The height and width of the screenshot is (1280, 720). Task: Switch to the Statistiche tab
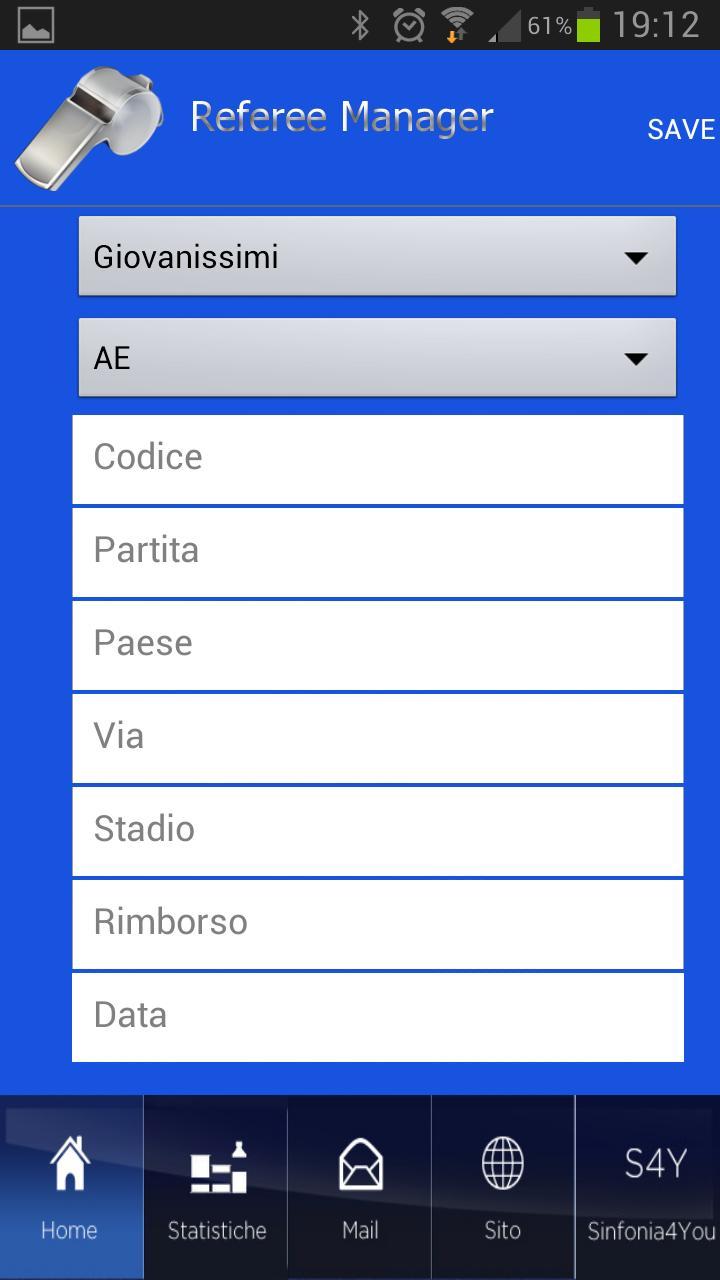(215, 1185)
